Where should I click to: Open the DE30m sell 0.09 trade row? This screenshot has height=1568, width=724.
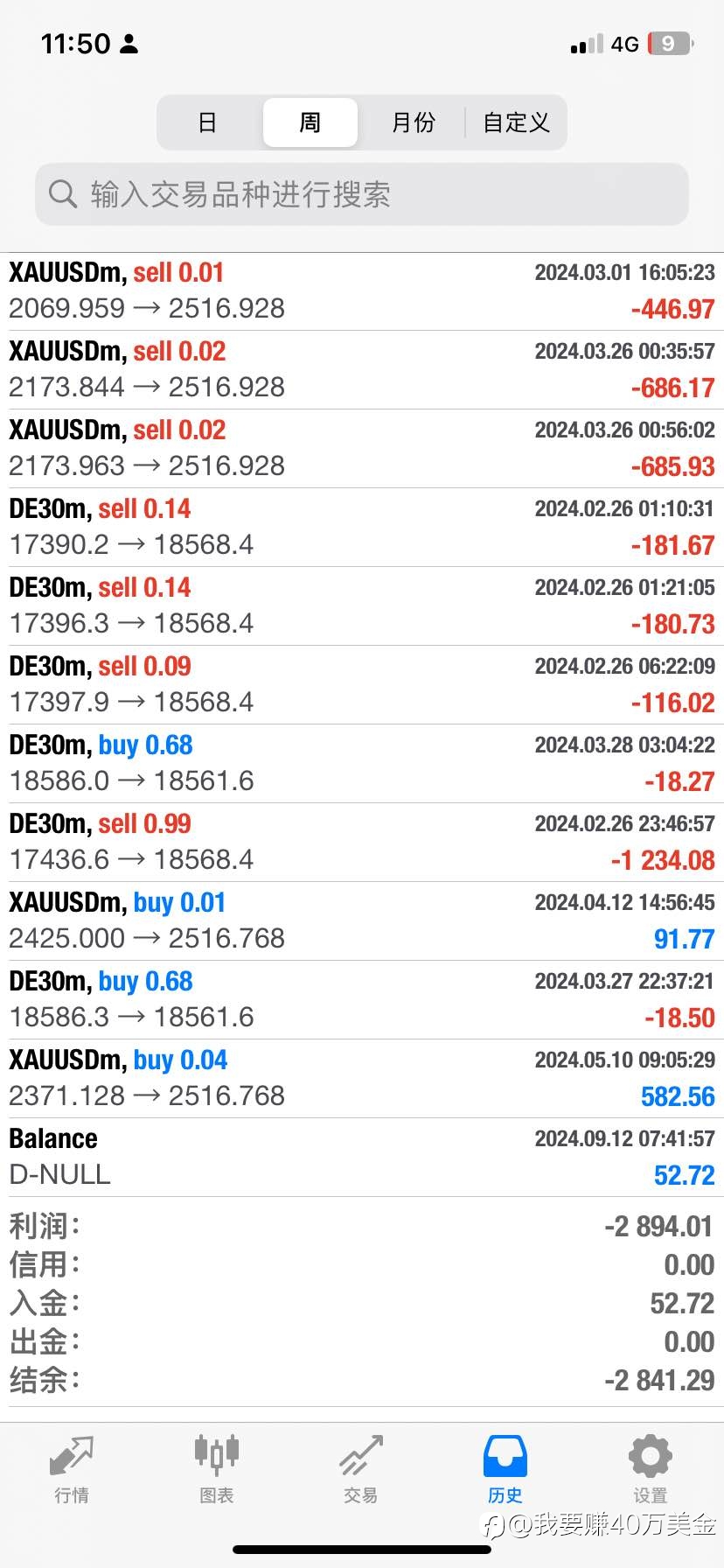coord(362,685)
